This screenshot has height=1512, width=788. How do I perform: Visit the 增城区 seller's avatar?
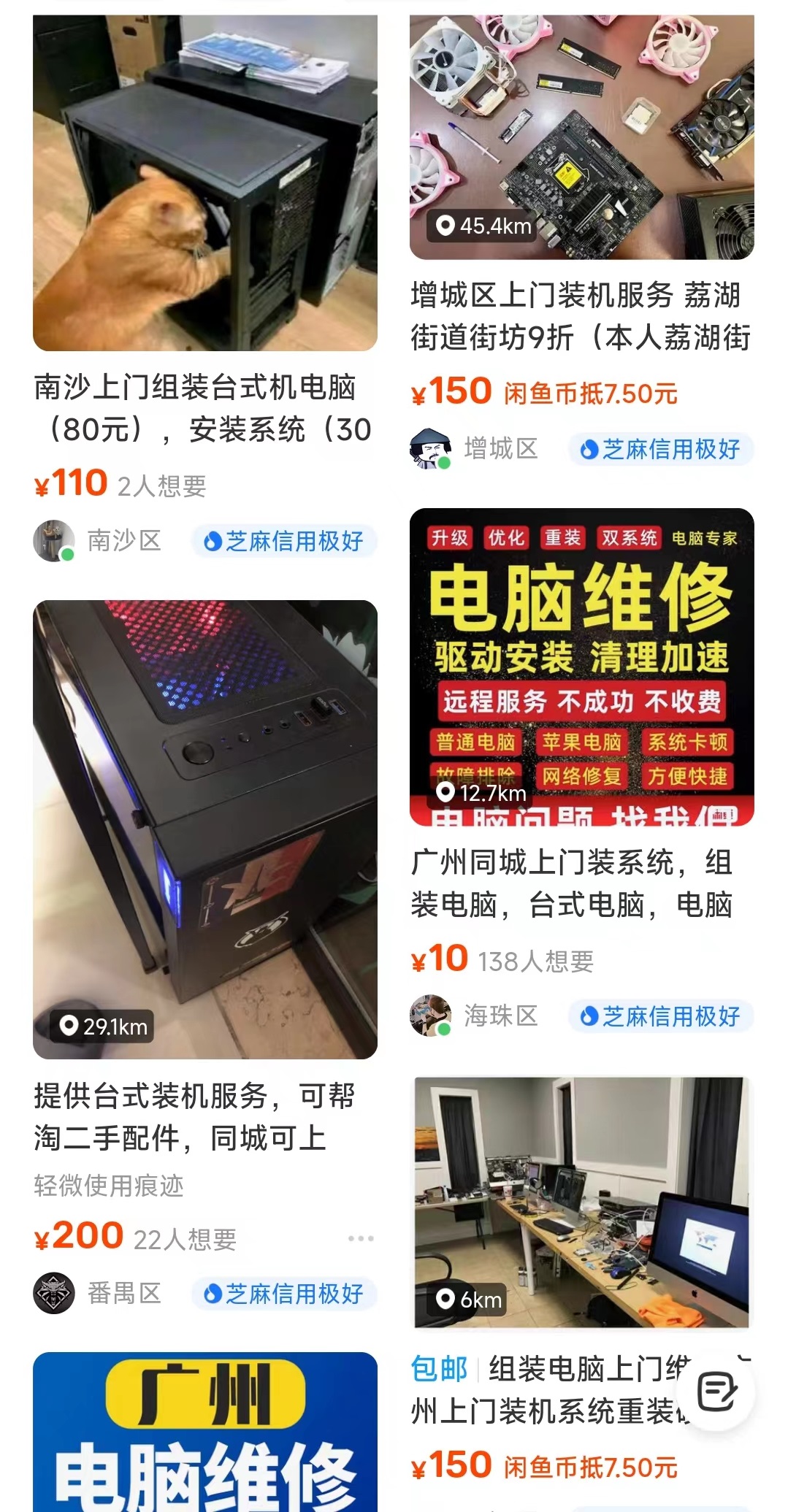(431, 448)
